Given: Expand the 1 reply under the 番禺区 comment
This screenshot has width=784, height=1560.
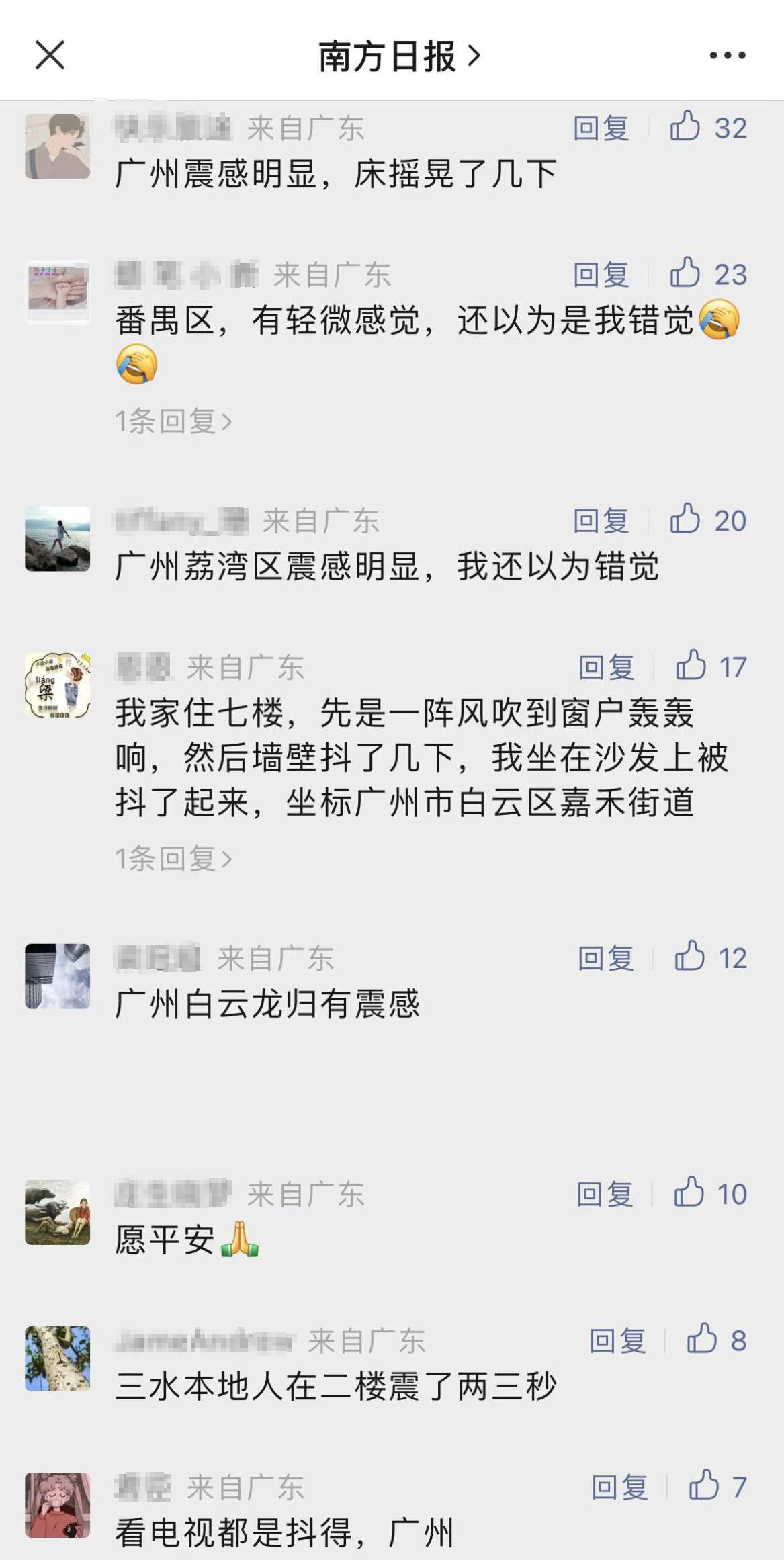Looking at the screenshot, I should click(x=173, y=421).
